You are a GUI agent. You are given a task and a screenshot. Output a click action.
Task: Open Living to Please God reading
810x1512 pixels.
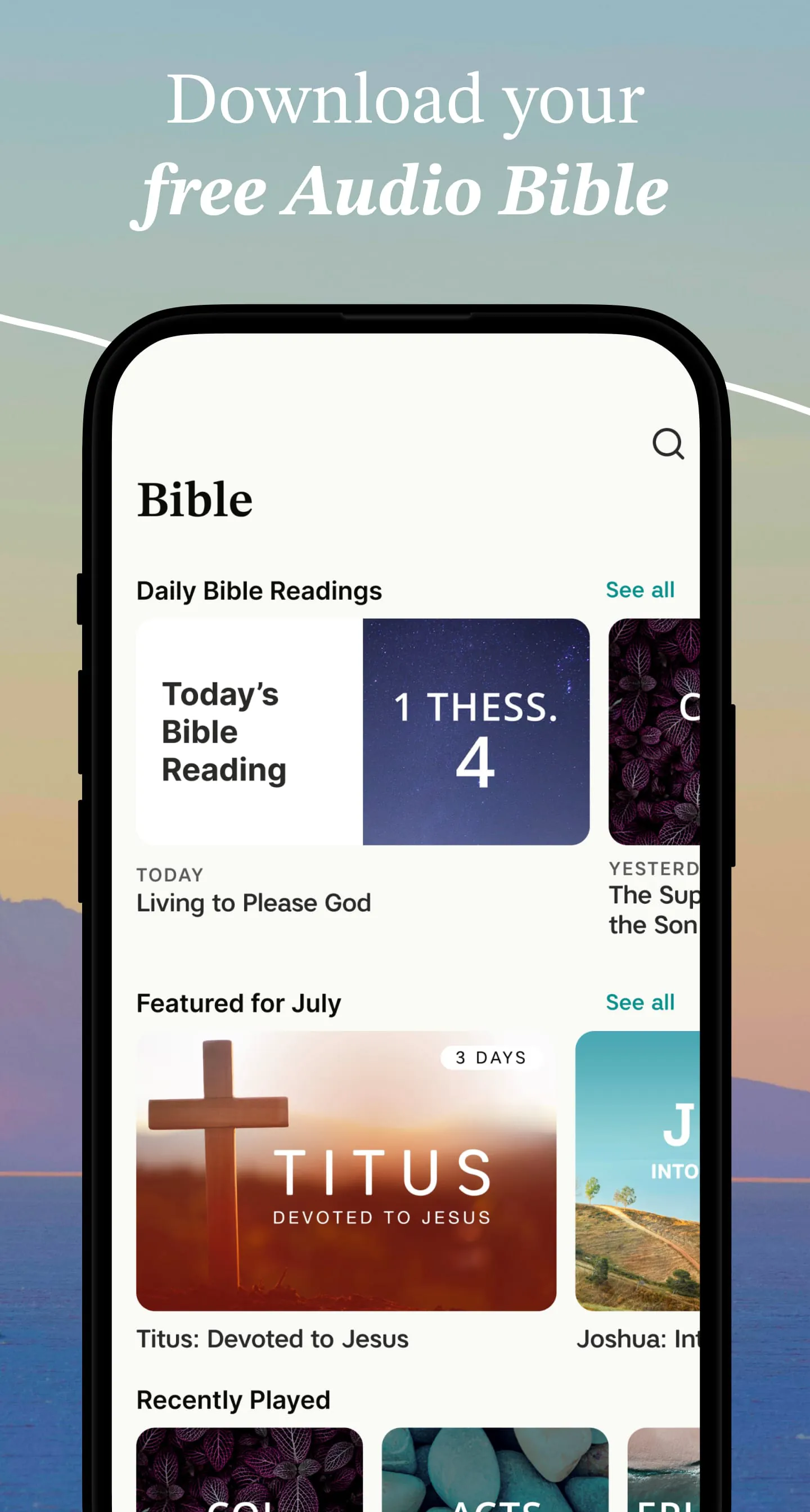[x=253, y=903]
